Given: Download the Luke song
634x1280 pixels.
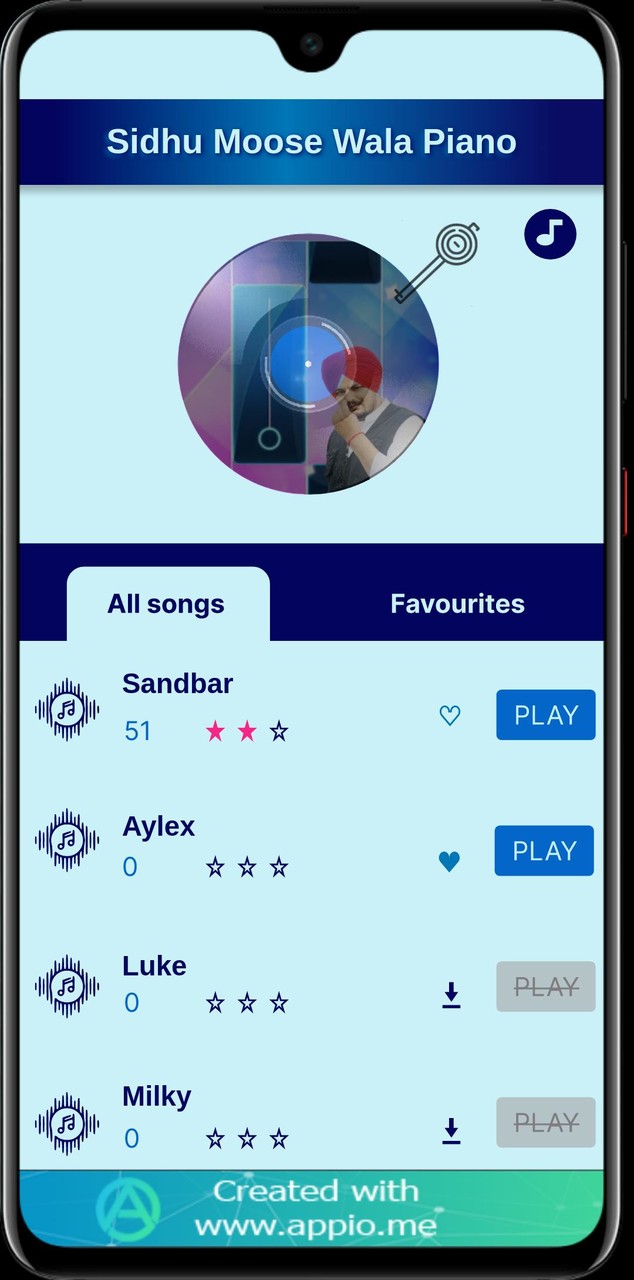Looking at the screenshot, I should 451,995.
